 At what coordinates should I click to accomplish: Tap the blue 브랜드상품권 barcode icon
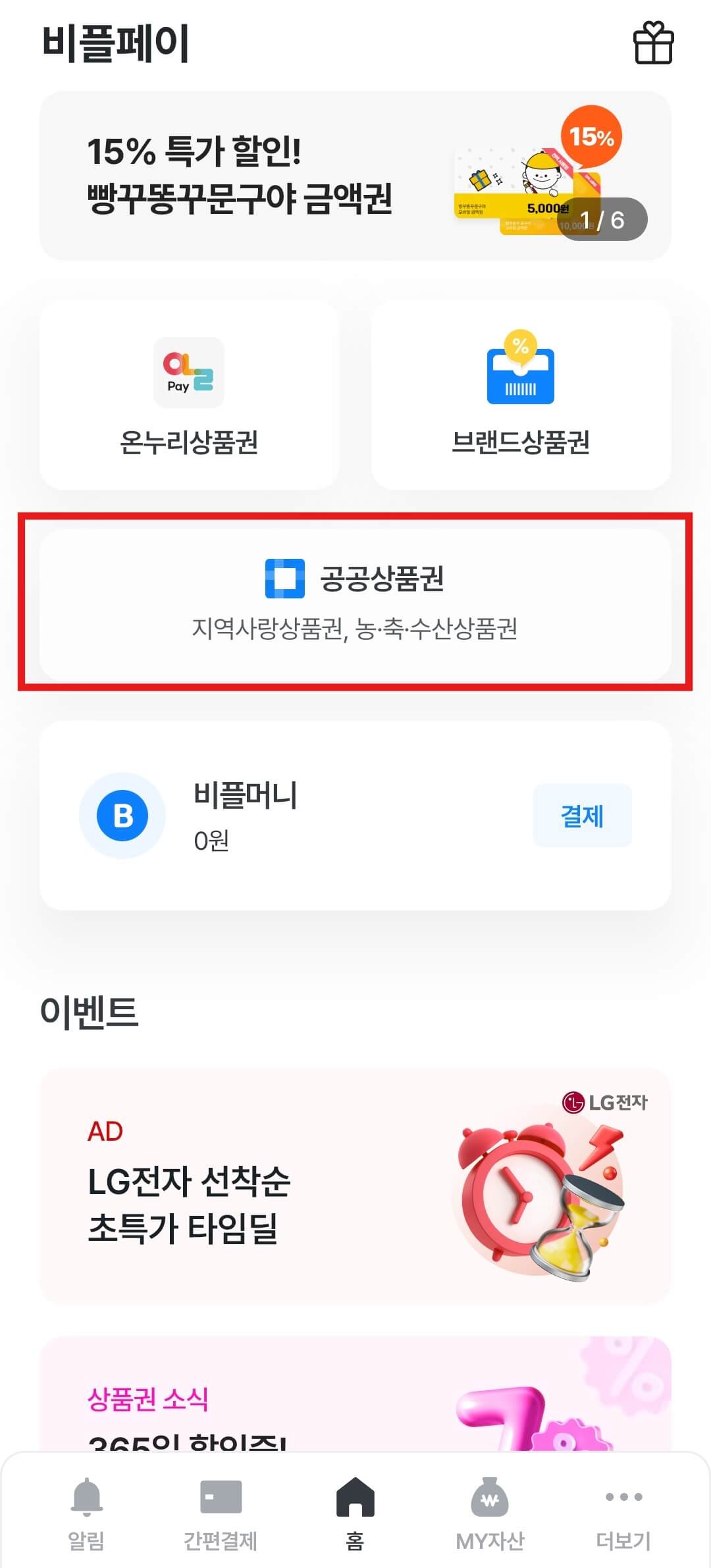[519, 373]
